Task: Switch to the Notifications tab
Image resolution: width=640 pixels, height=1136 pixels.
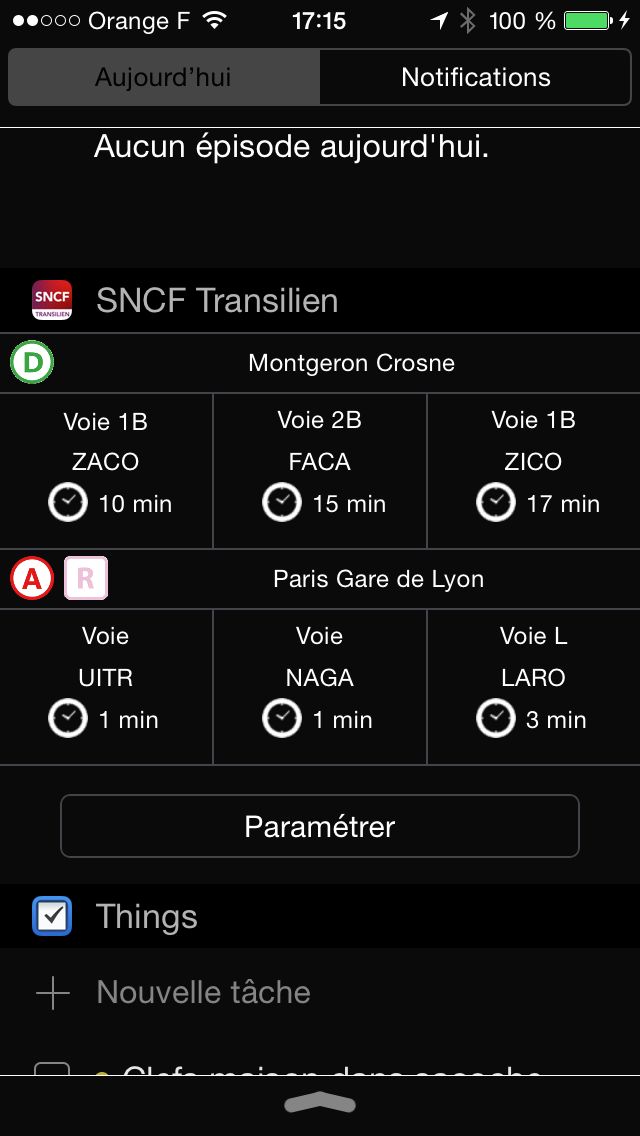Action: 476,78
